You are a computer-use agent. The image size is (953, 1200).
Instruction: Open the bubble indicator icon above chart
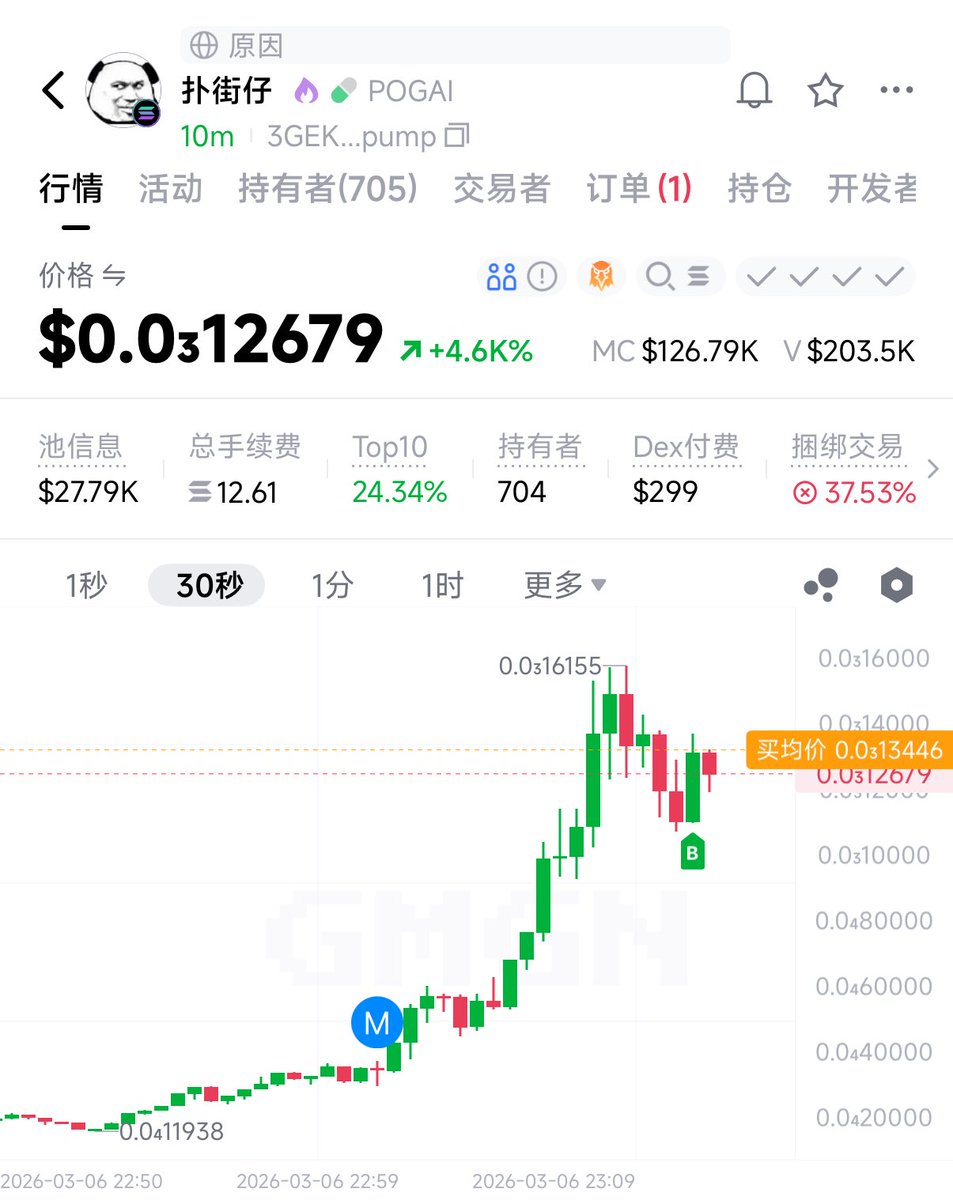point(821,586)
